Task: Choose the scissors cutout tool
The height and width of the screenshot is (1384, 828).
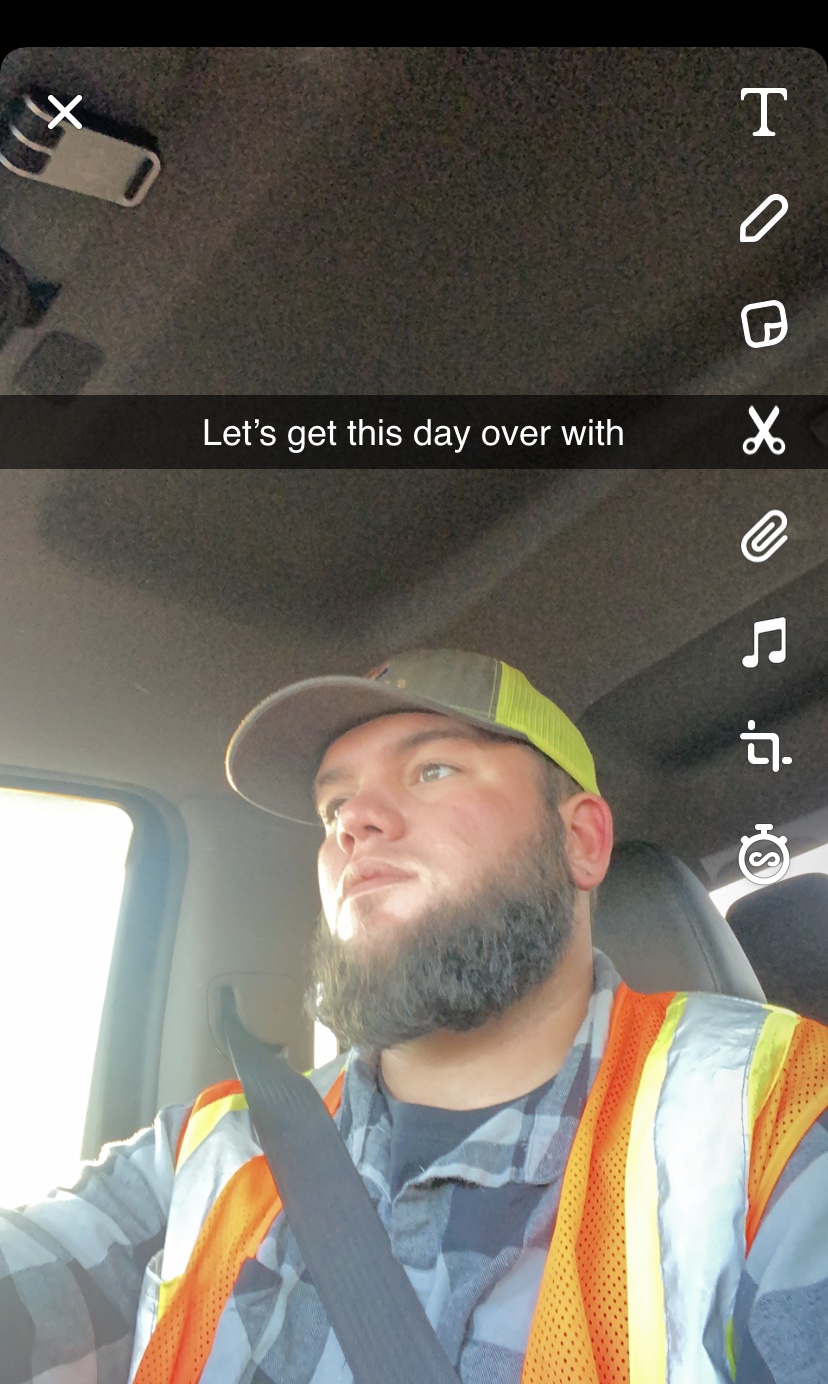Action: (x=764, y=431)
